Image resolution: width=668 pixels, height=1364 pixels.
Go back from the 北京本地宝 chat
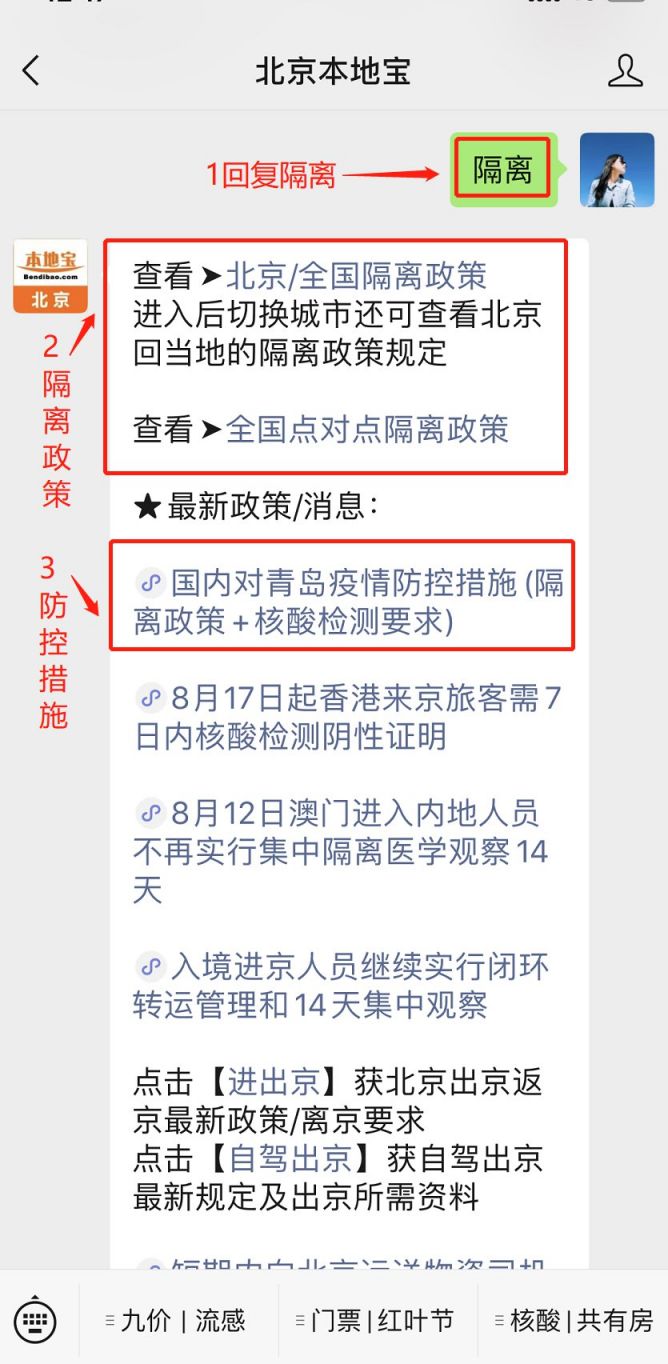[31, 71]
